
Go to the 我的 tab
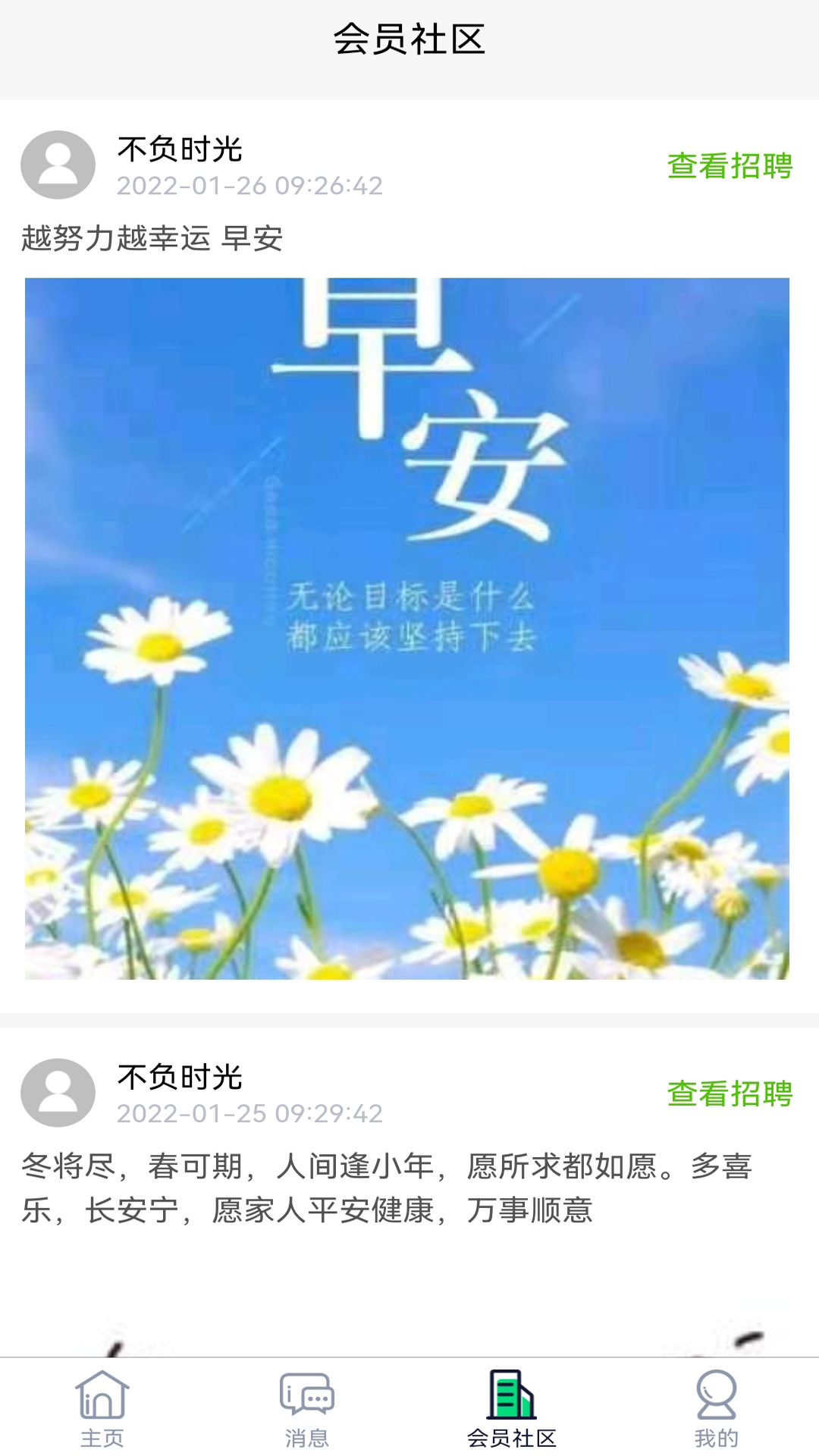[x=717, y=1408]
